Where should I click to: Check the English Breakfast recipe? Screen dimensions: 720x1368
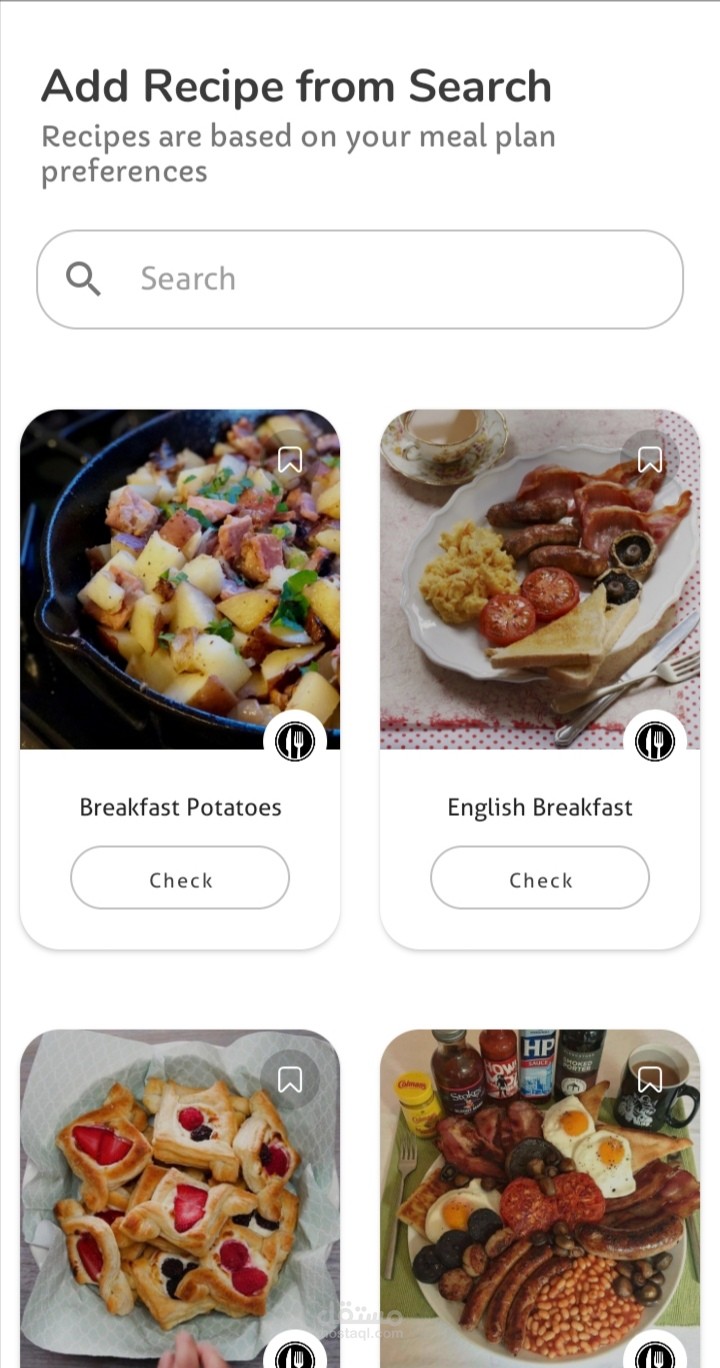(x=540, y=878)
